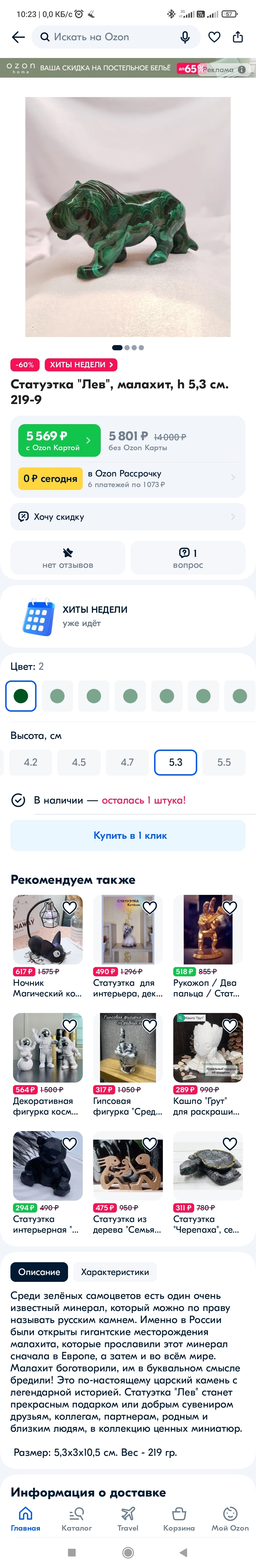Select the 4.5 cm height option
This screenshot has height=1568, width=256.
[x=79, y=762]
